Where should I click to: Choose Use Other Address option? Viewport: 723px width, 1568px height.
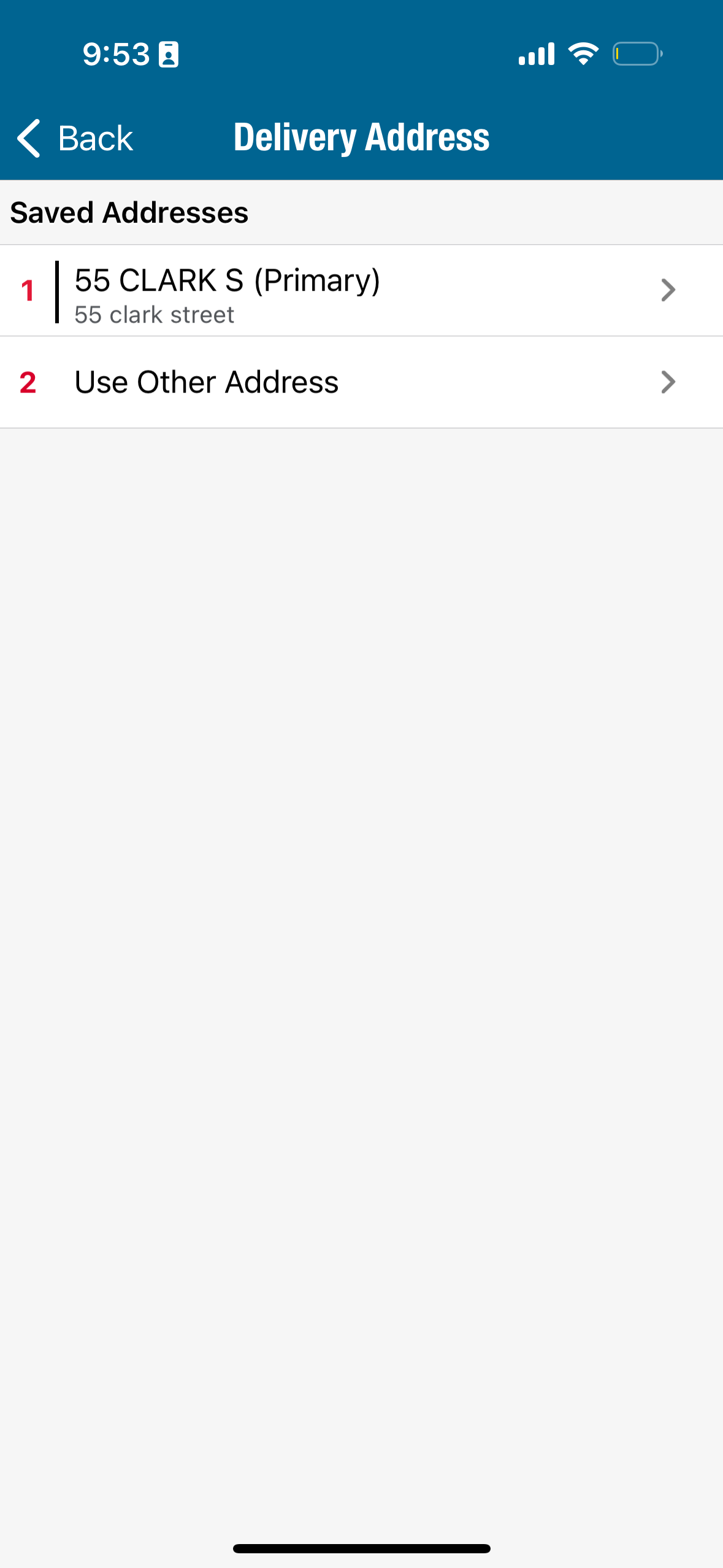(361, 382)
